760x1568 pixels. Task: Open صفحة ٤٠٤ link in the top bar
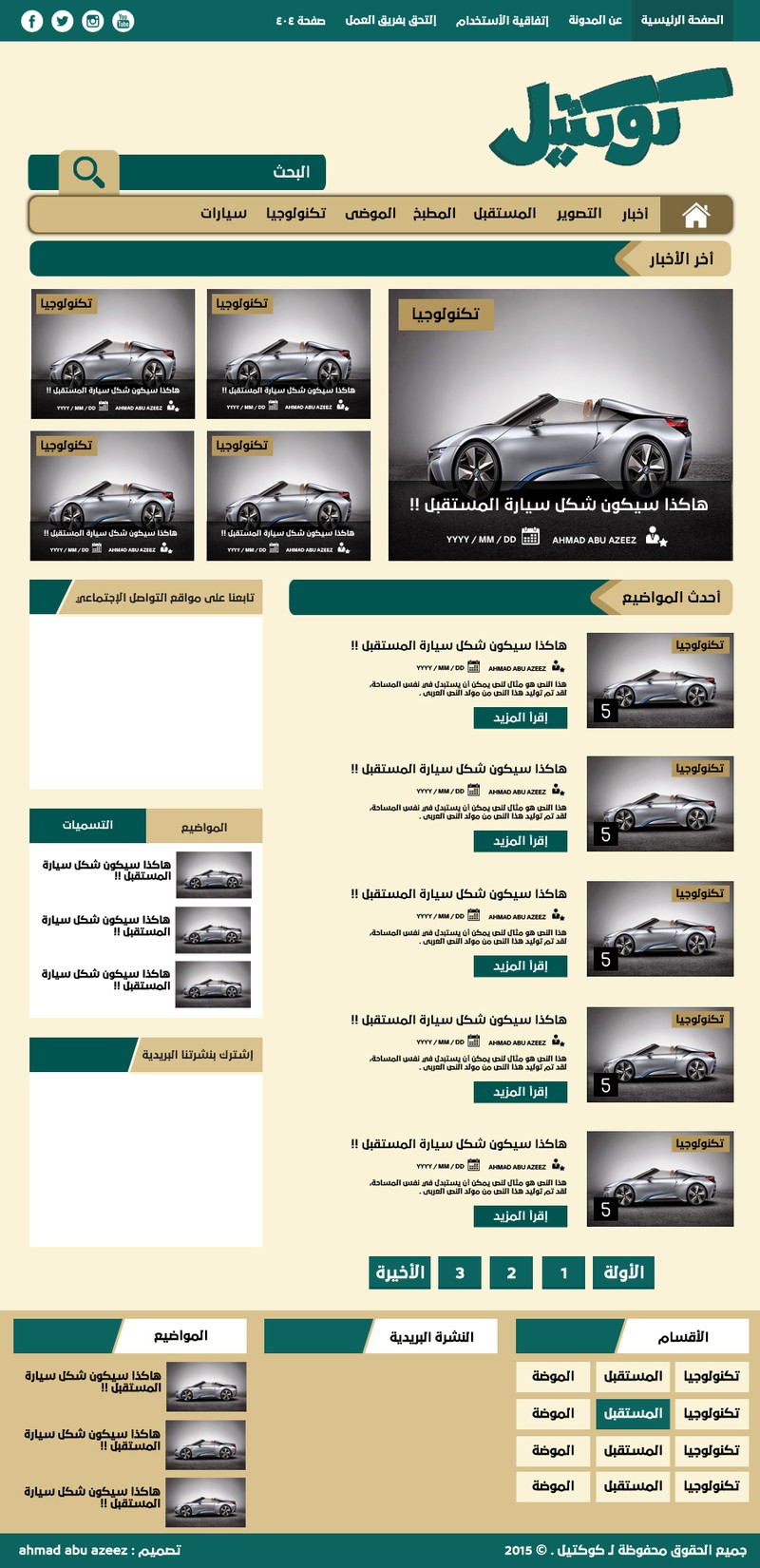click(x=300, y=20)
